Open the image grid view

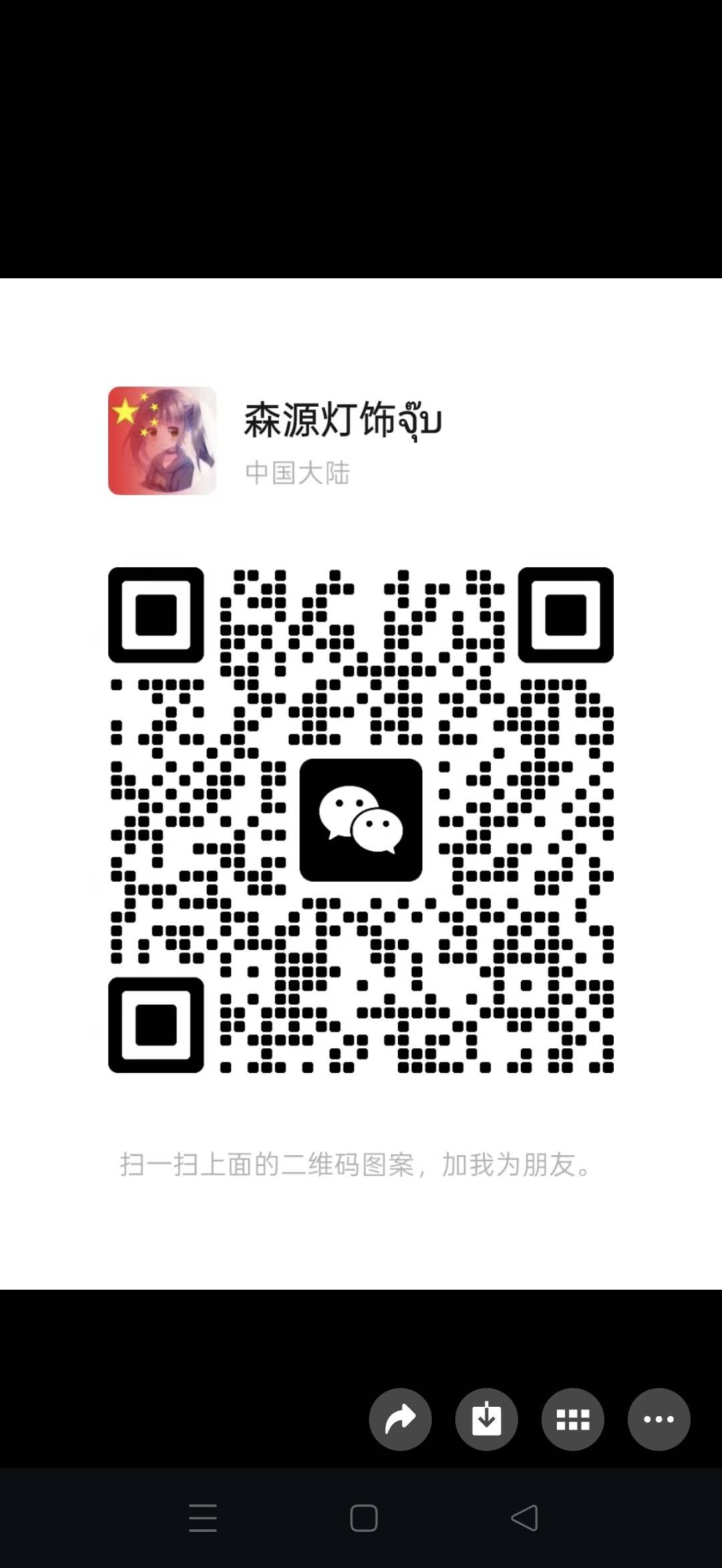pos(572,1419)
